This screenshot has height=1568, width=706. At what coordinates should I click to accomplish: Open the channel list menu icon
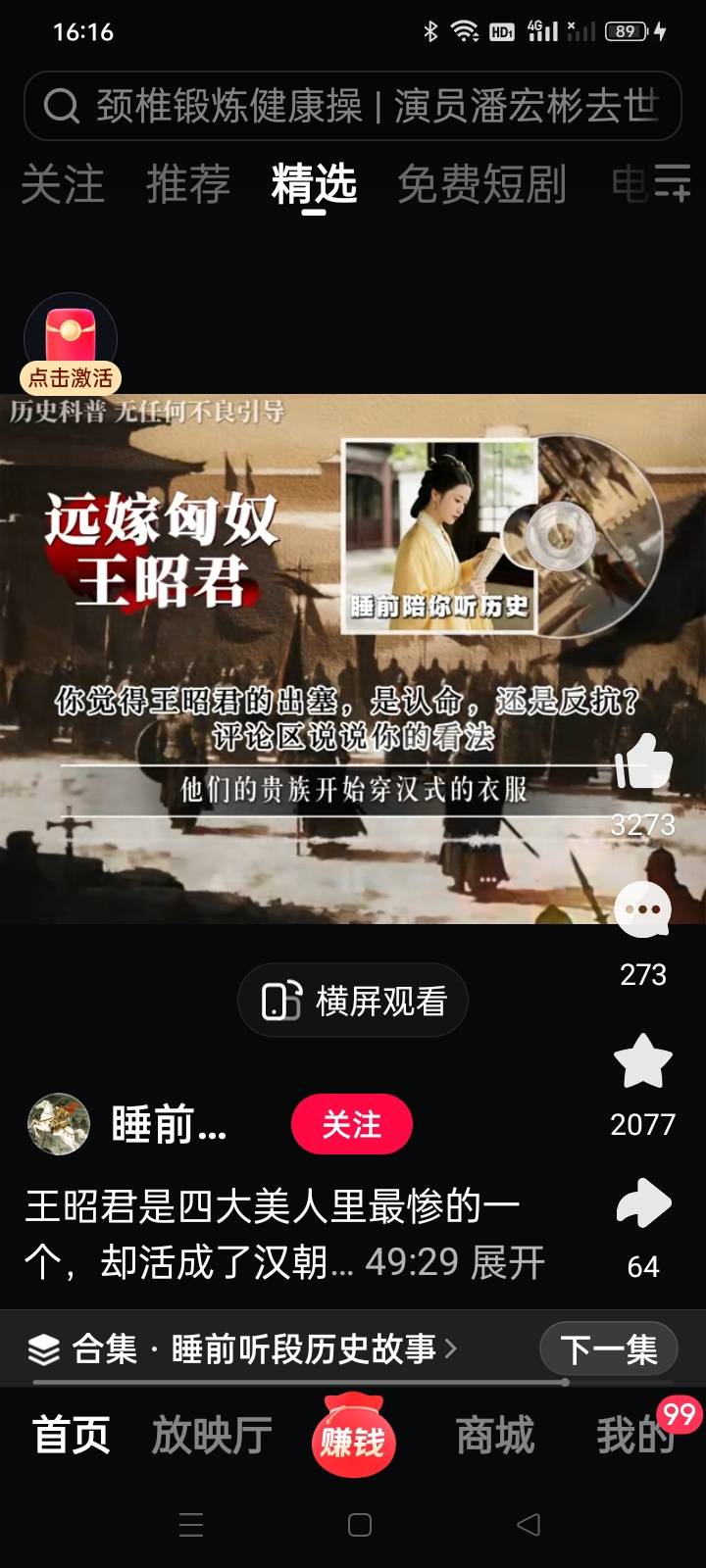tap(673, 183)
